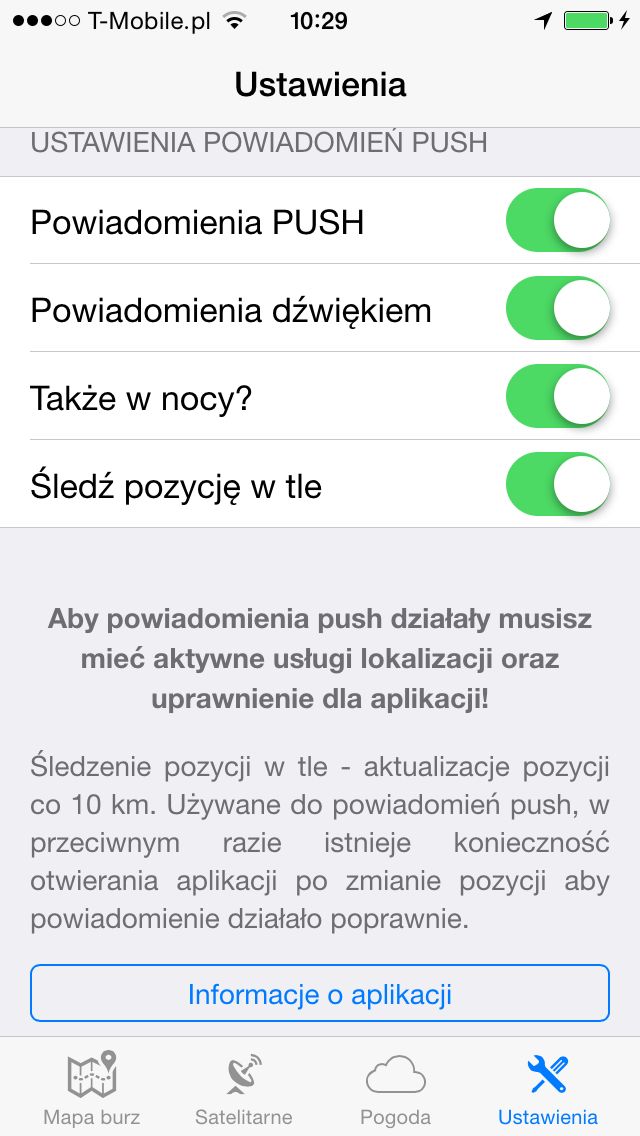Open Informacje o aplikacji
This screenshot has width=640, height=1136.
(x=320, y=993)
